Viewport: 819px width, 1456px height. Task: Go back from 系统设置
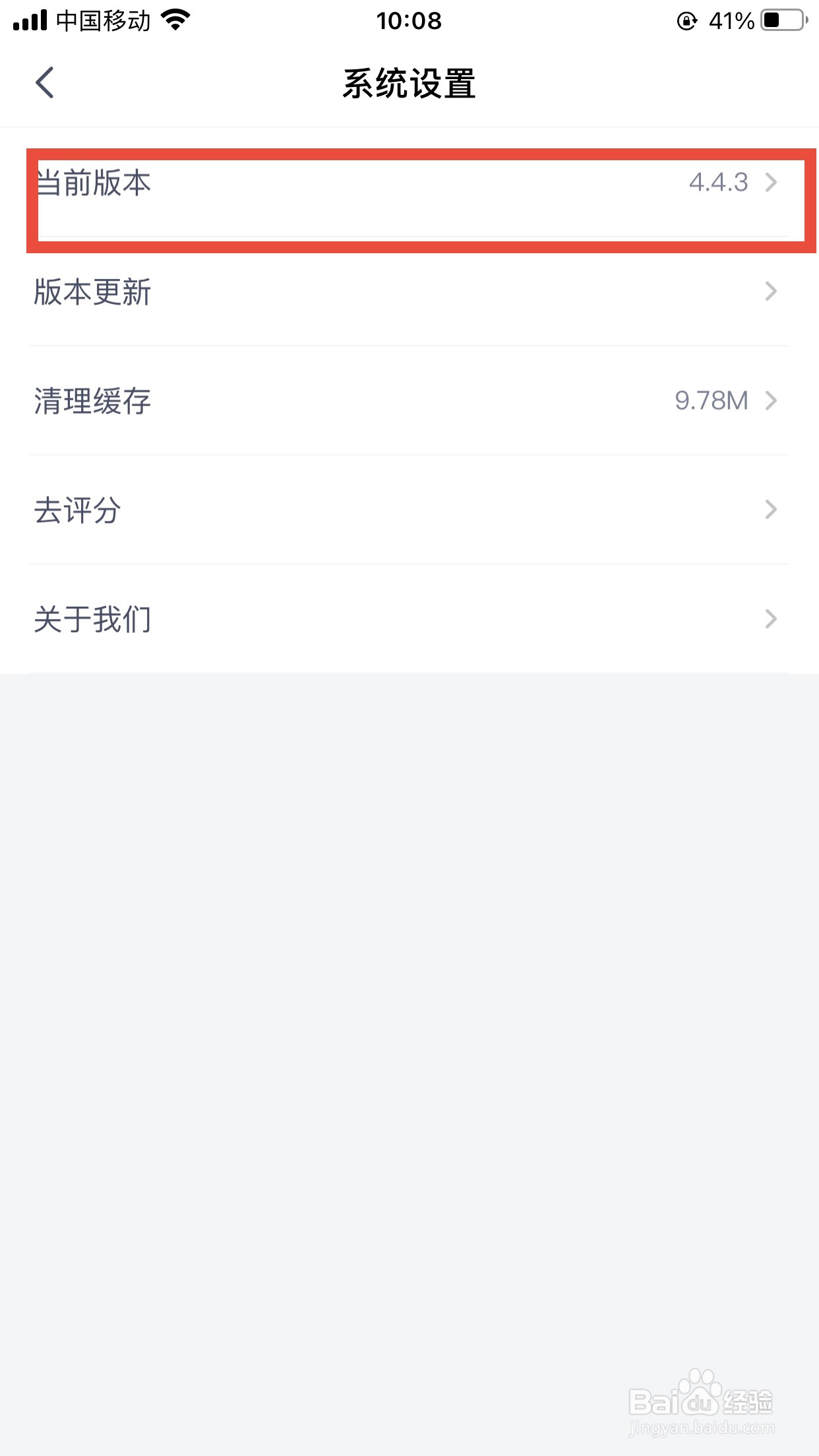click(x=45, y=83)
